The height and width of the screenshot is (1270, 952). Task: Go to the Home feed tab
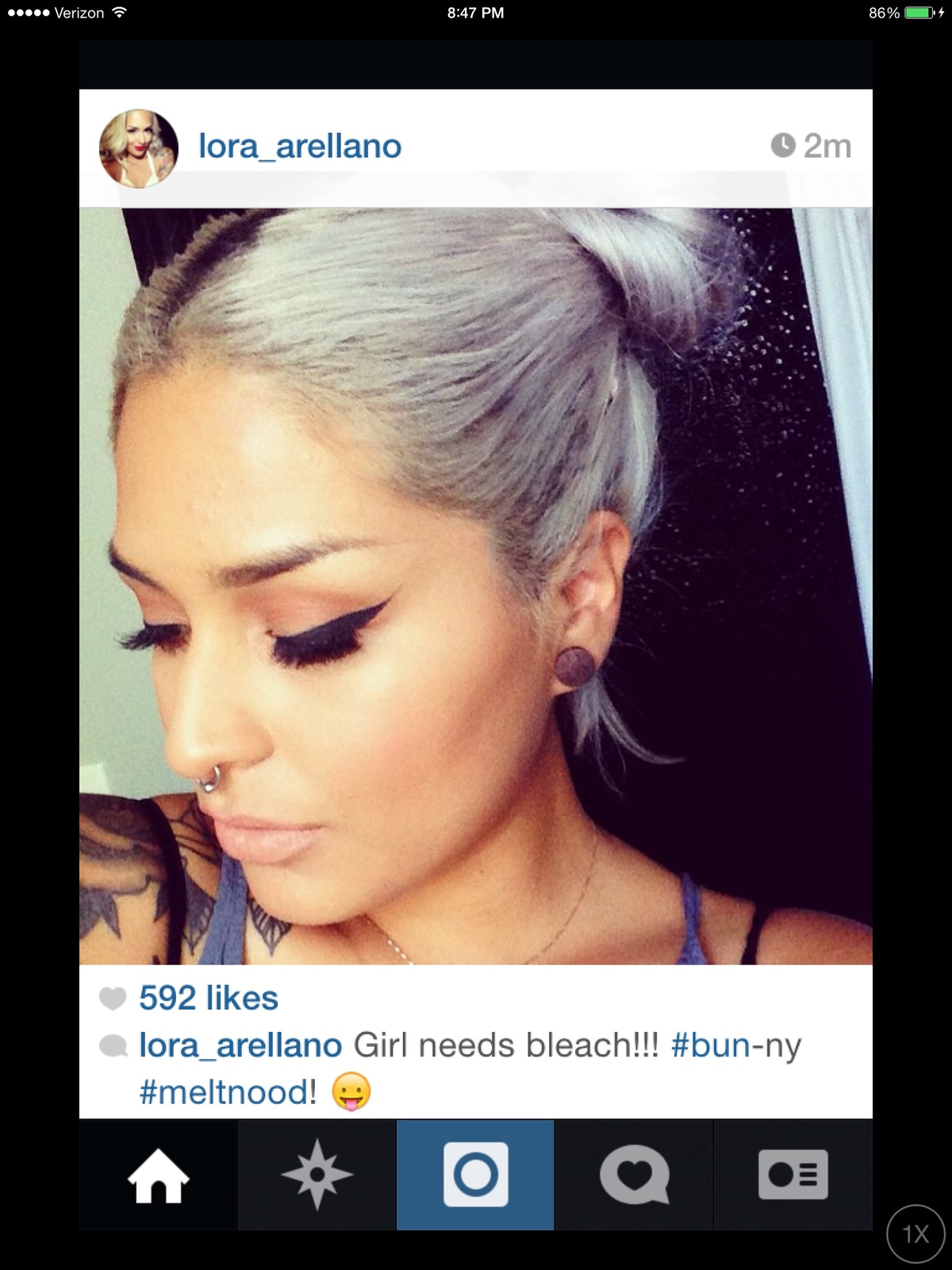point(159,1175)
